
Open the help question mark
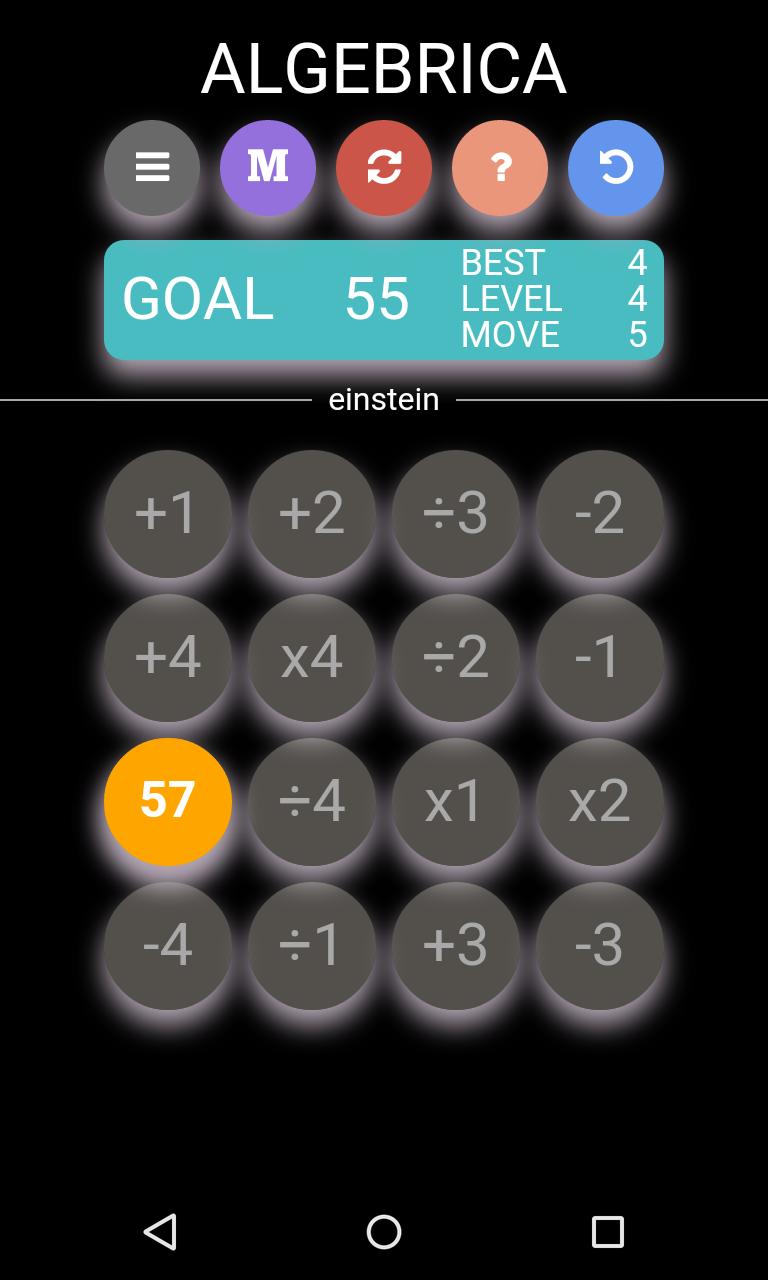click(x=500, y=168)
